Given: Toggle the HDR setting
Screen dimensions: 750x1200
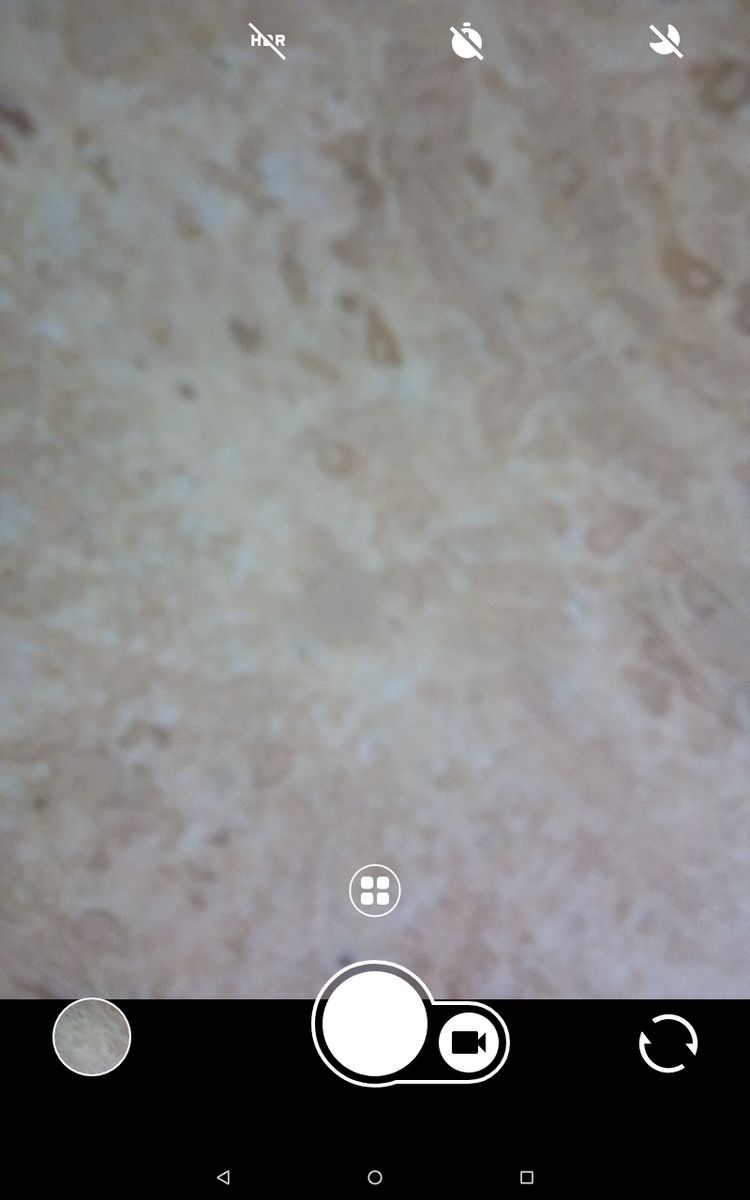Looking at the screenshot, I should pyautogui.click(x=267, y=41).
